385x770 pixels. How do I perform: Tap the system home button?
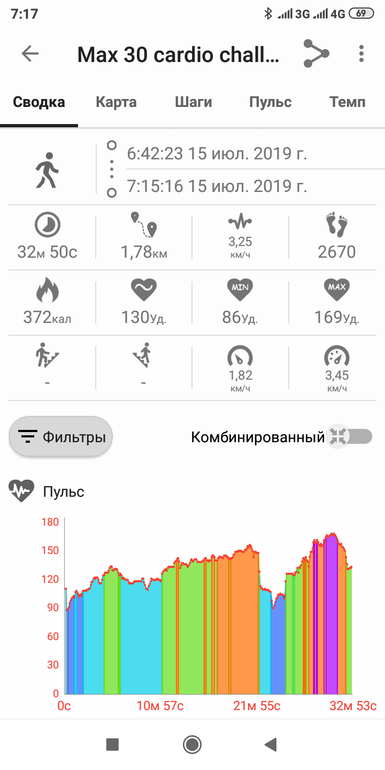[192, 744]
